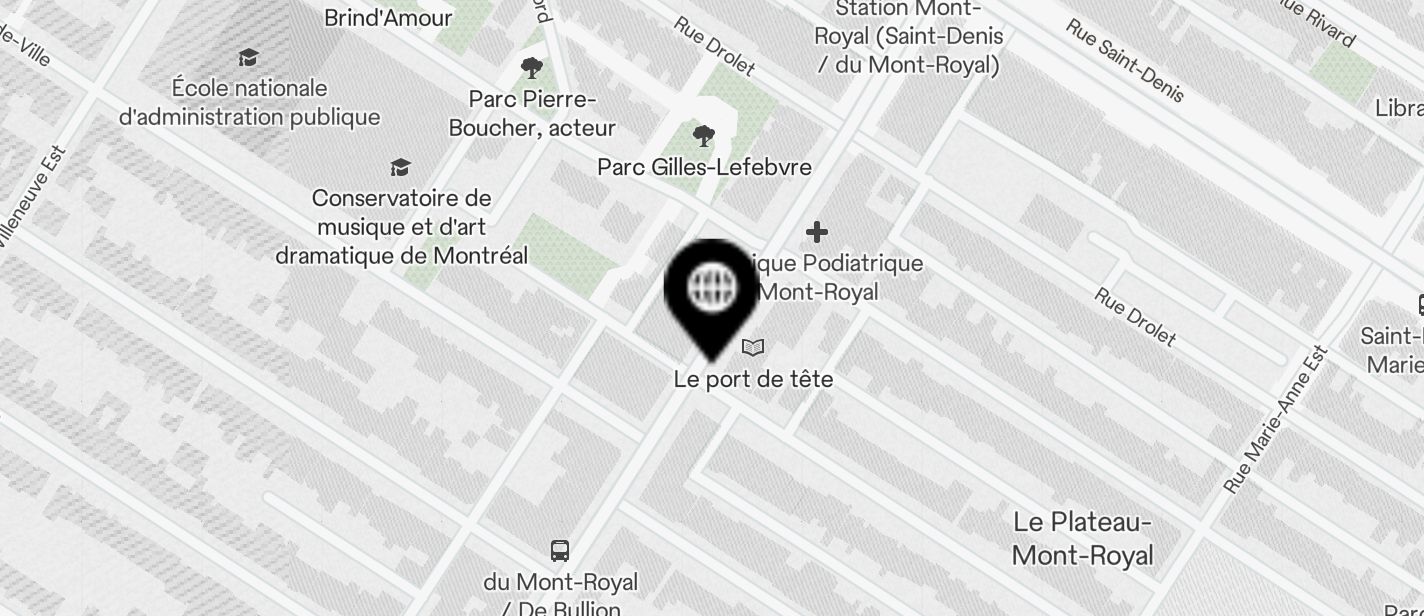This screenshot has width=1424, height=616.
Task: Select the École nationale d'administration publique marker
Action: point(247,58)
